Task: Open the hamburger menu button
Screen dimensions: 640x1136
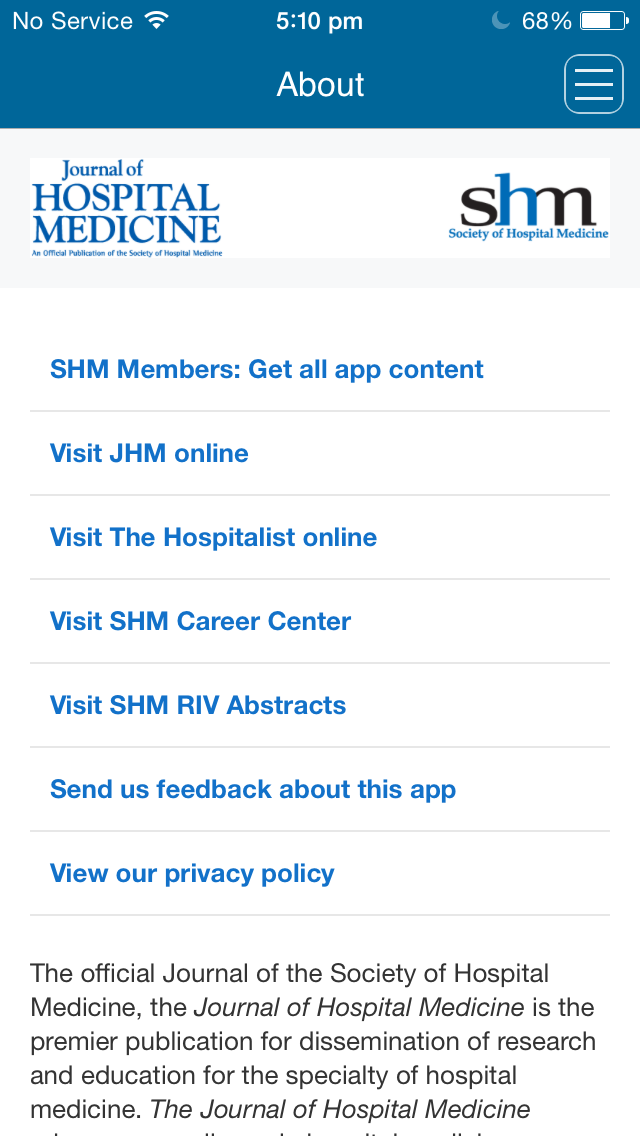Action: (593, 84)
